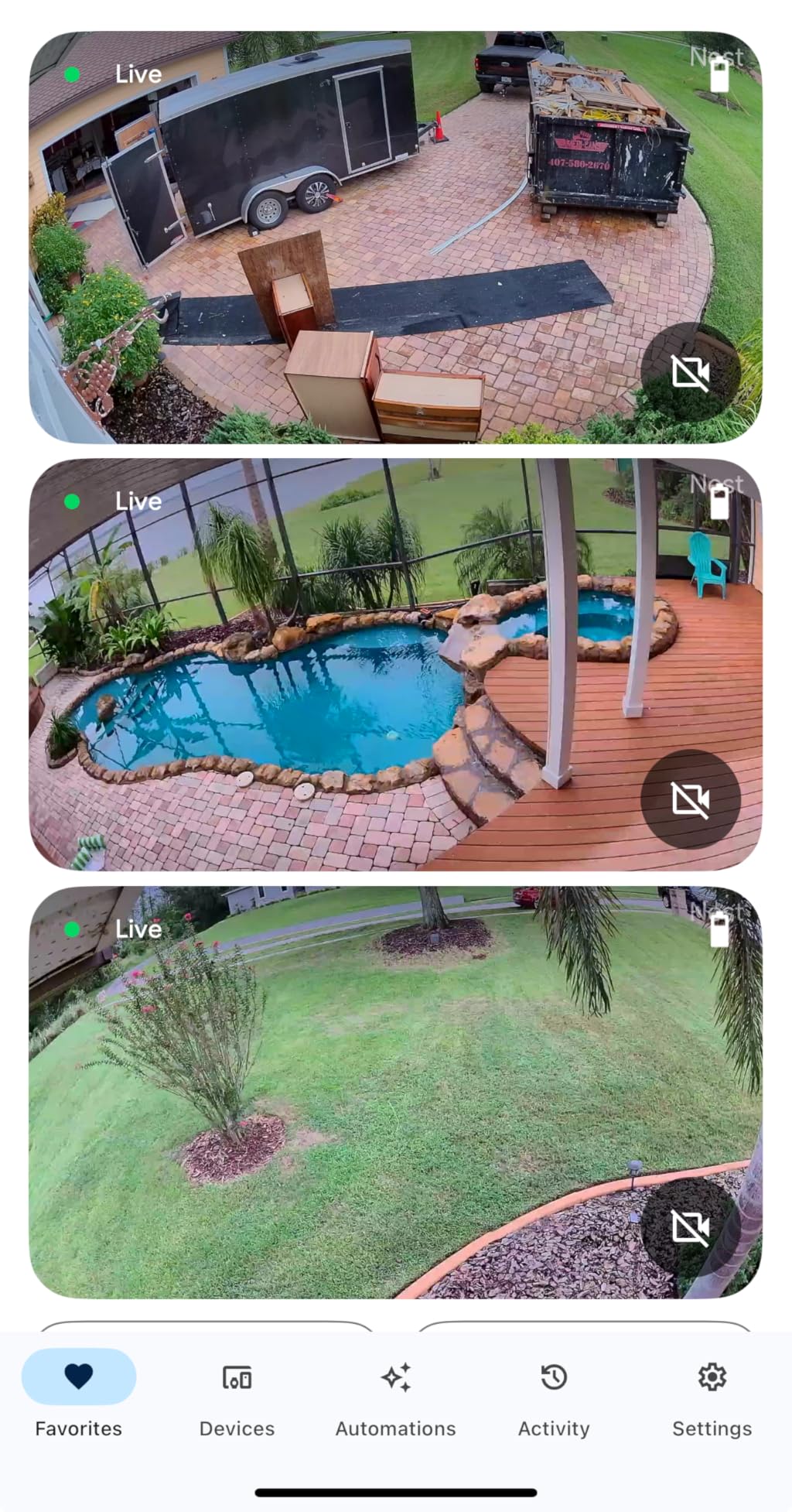Tap the battery indicator on the driveway camera

pyautogui.click(x=720, y=74)
